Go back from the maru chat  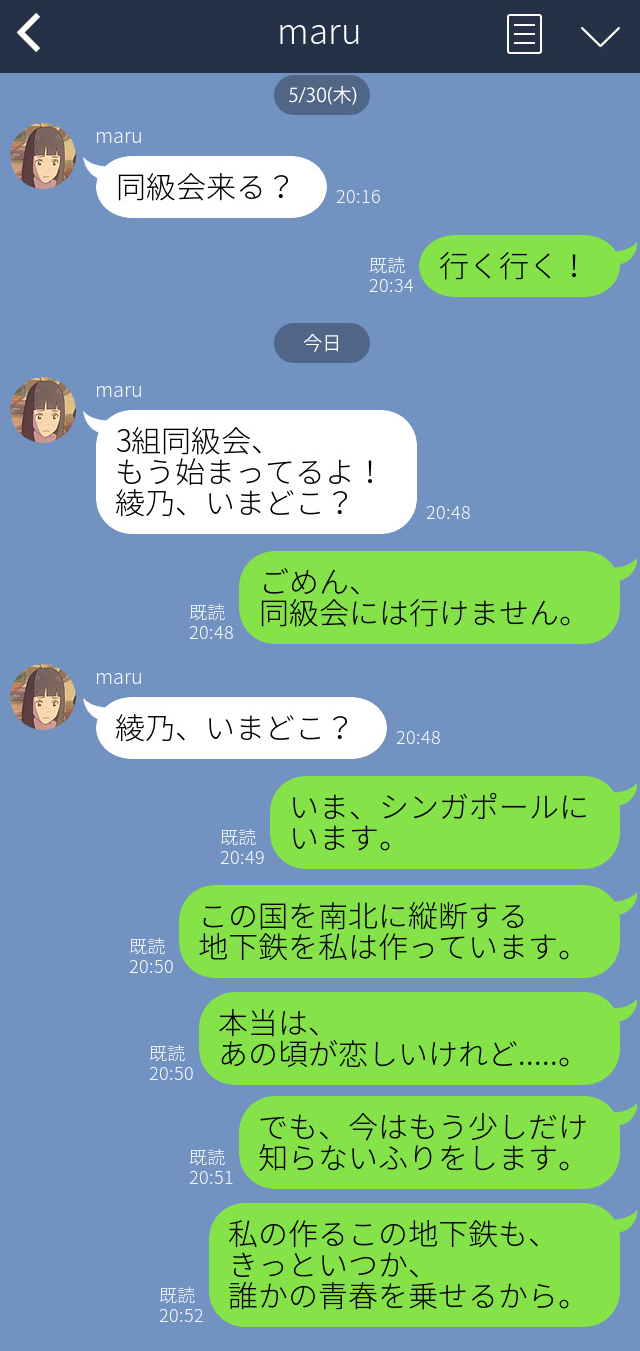29,33
